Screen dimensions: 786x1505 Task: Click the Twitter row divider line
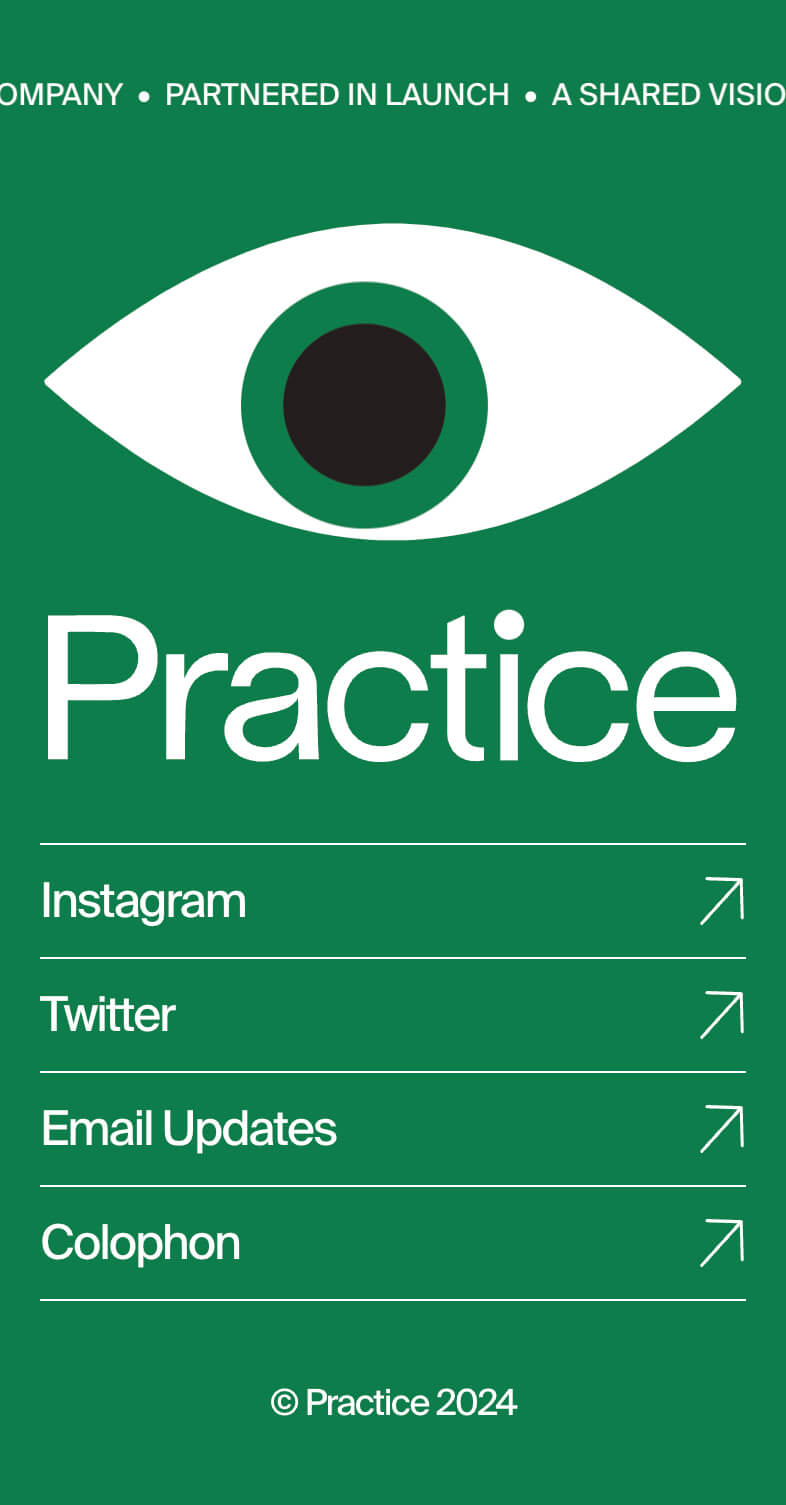click(x=392, y=1071)
